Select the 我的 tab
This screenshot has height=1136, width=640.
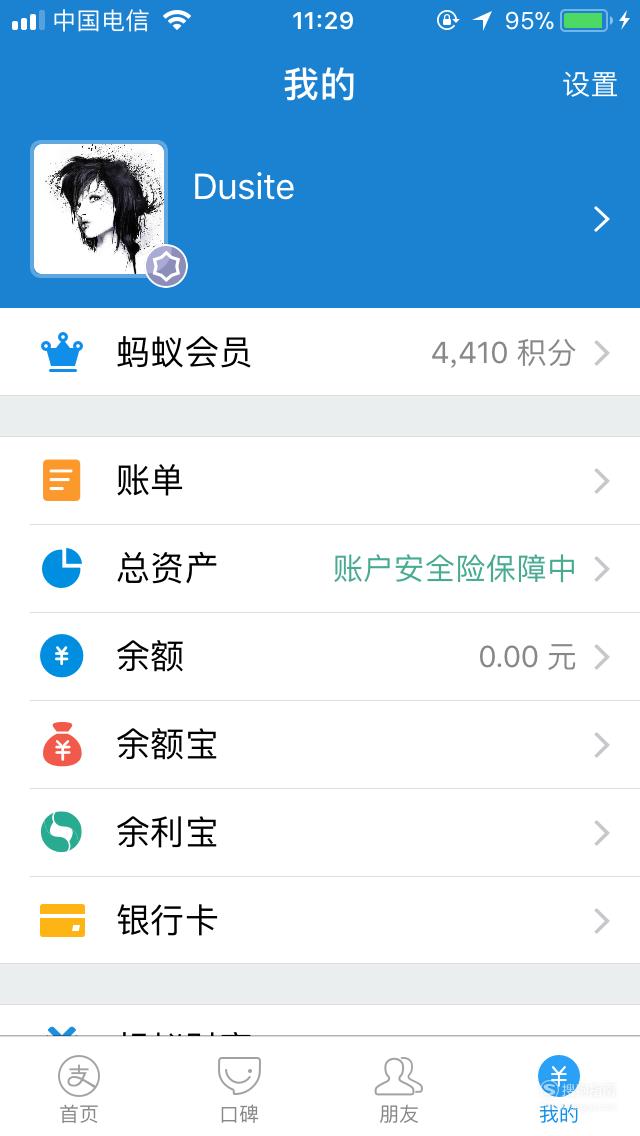(559, 1088)
